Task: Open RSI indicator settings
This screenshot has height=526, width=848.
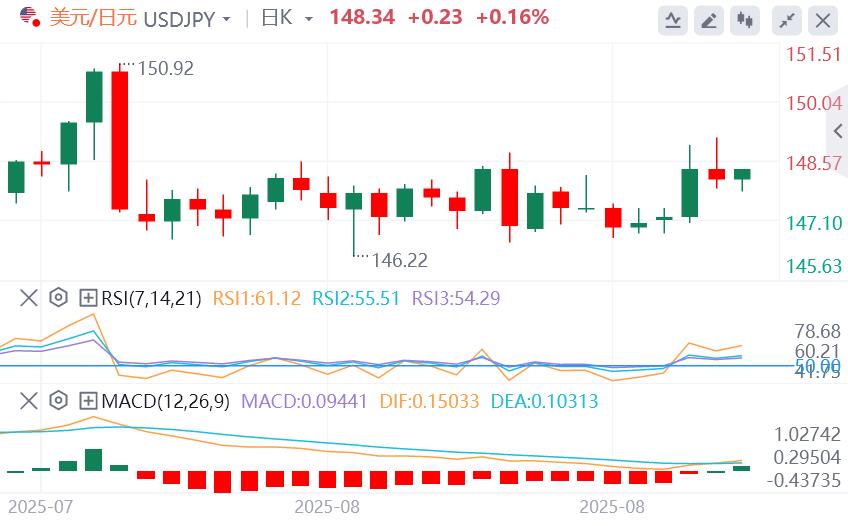Action: coord(59,297)
